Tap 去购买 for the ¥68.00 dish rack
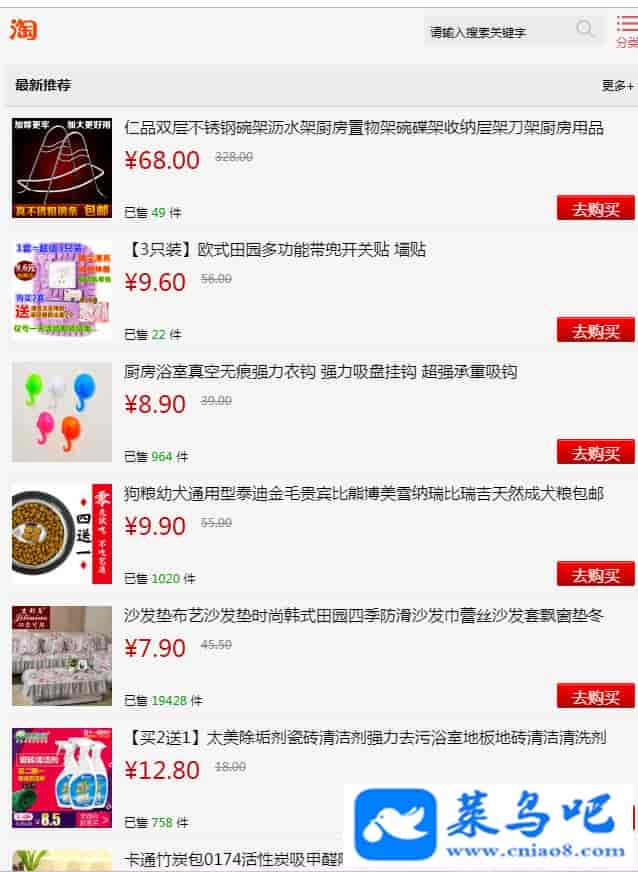The height and width of the screenshot is (872, 638). (595, 208)
